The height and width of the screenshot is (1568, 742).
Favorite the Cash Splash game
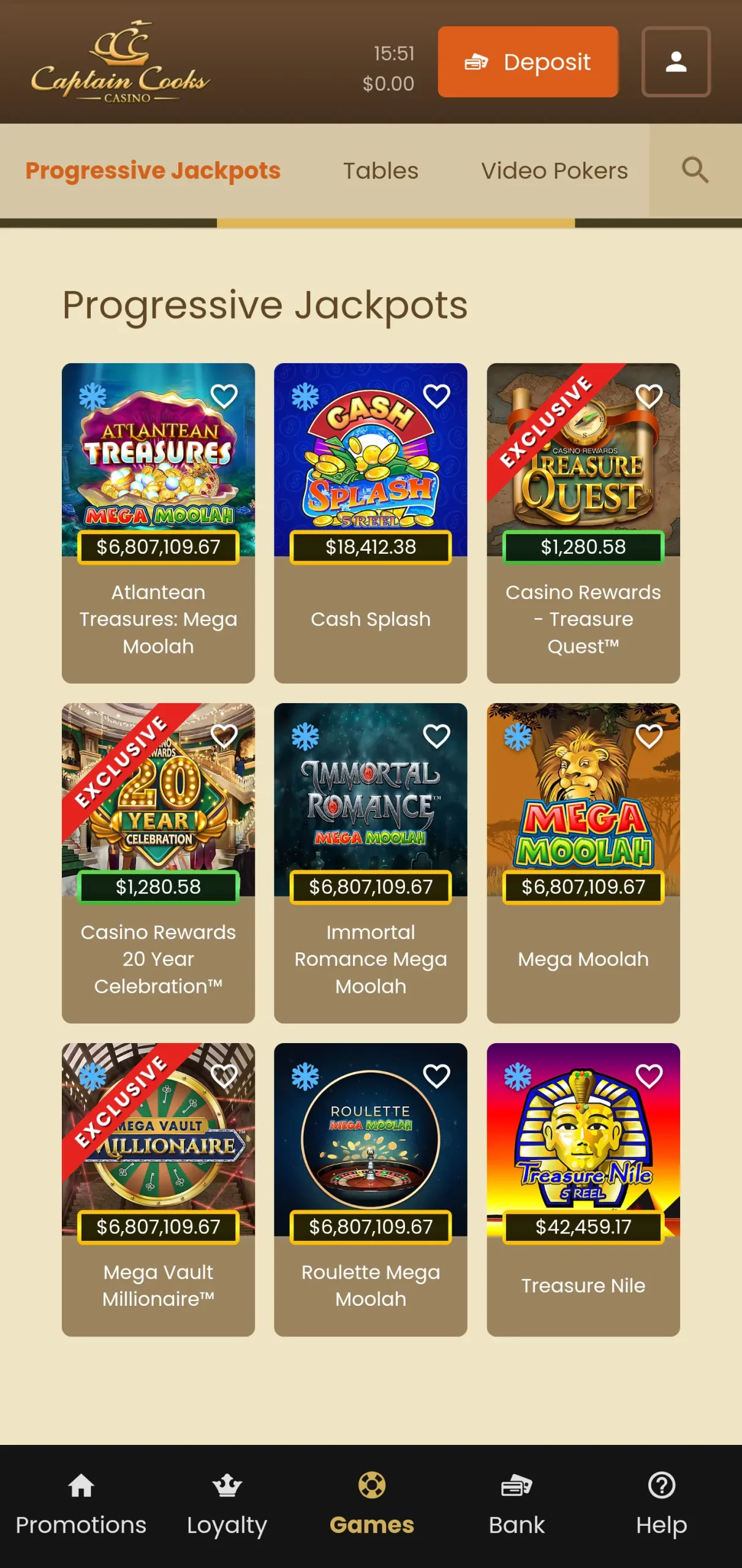click(x=436, y=396)
